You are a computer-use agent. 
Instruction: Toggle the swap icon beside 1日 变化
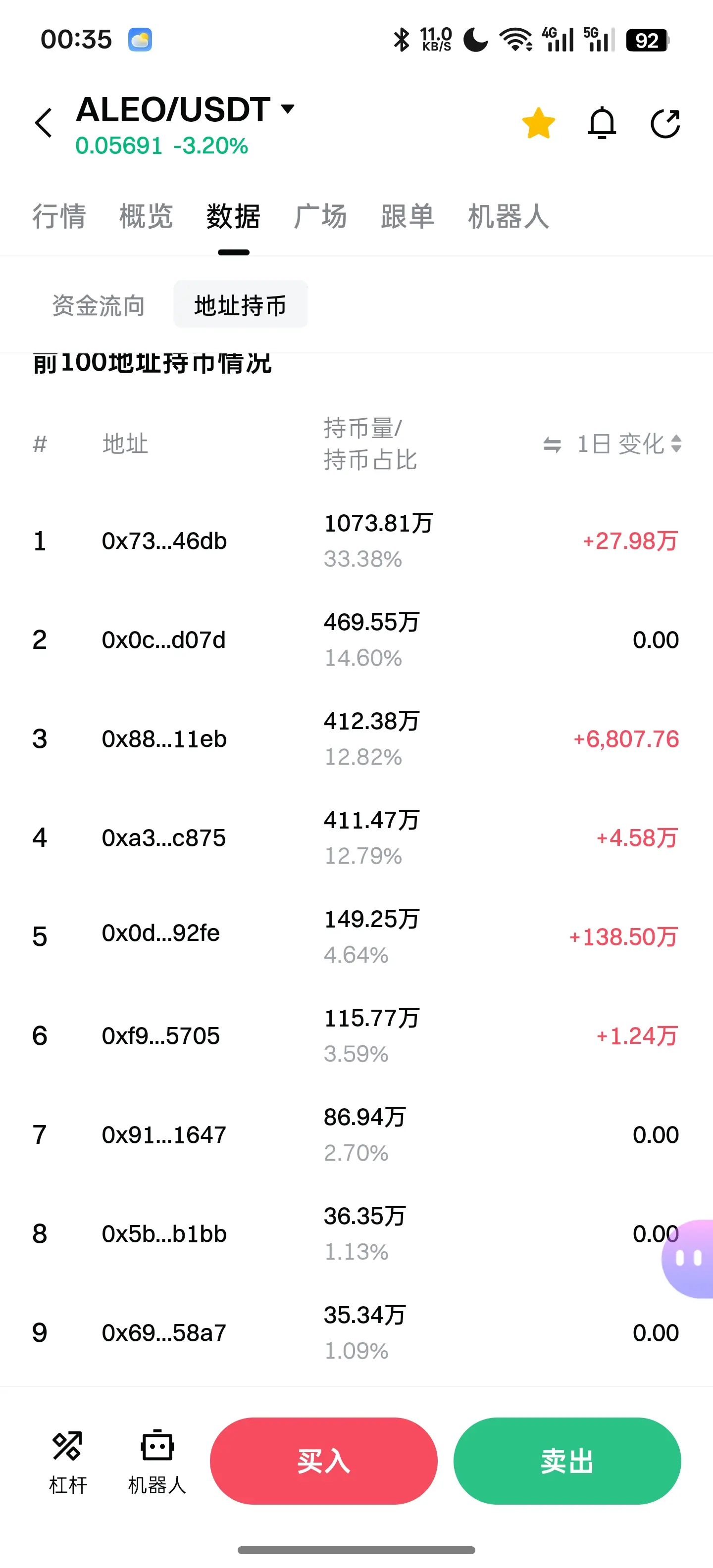pyautogui.click(x=552, y=445)
